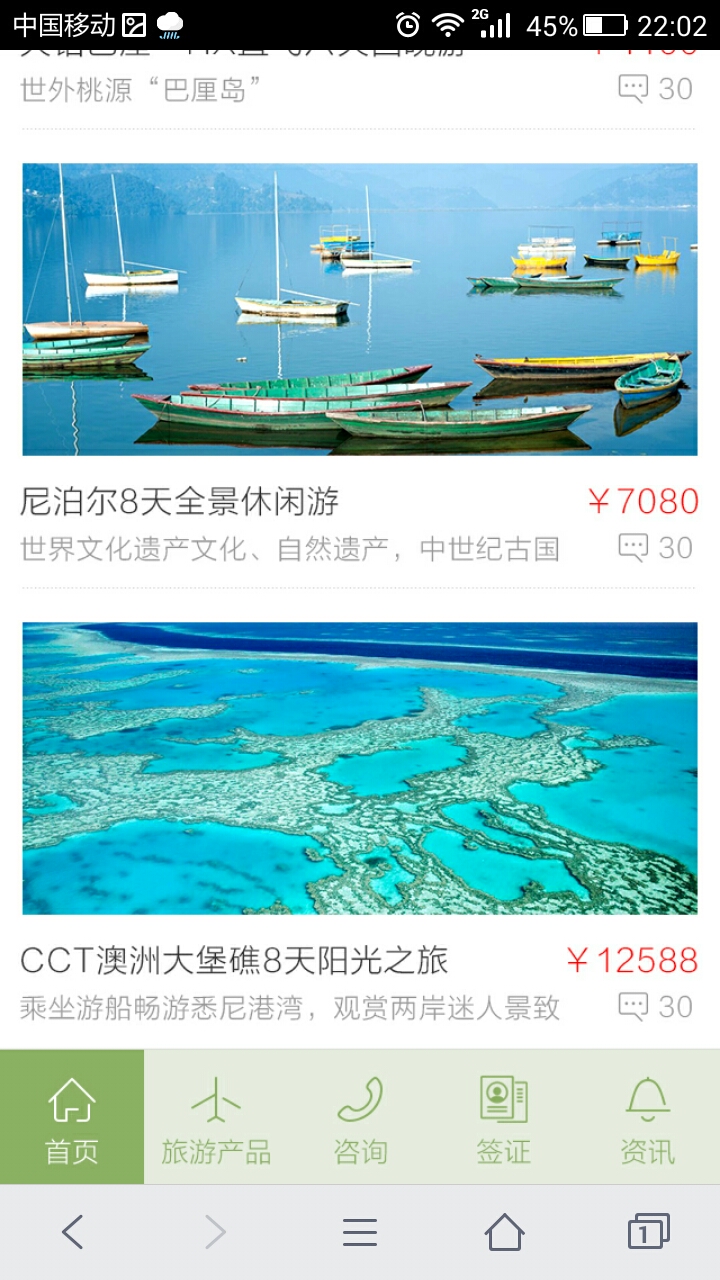
Task: View comments on the Great Barrier Reef tour
Action: point(655,1006)
